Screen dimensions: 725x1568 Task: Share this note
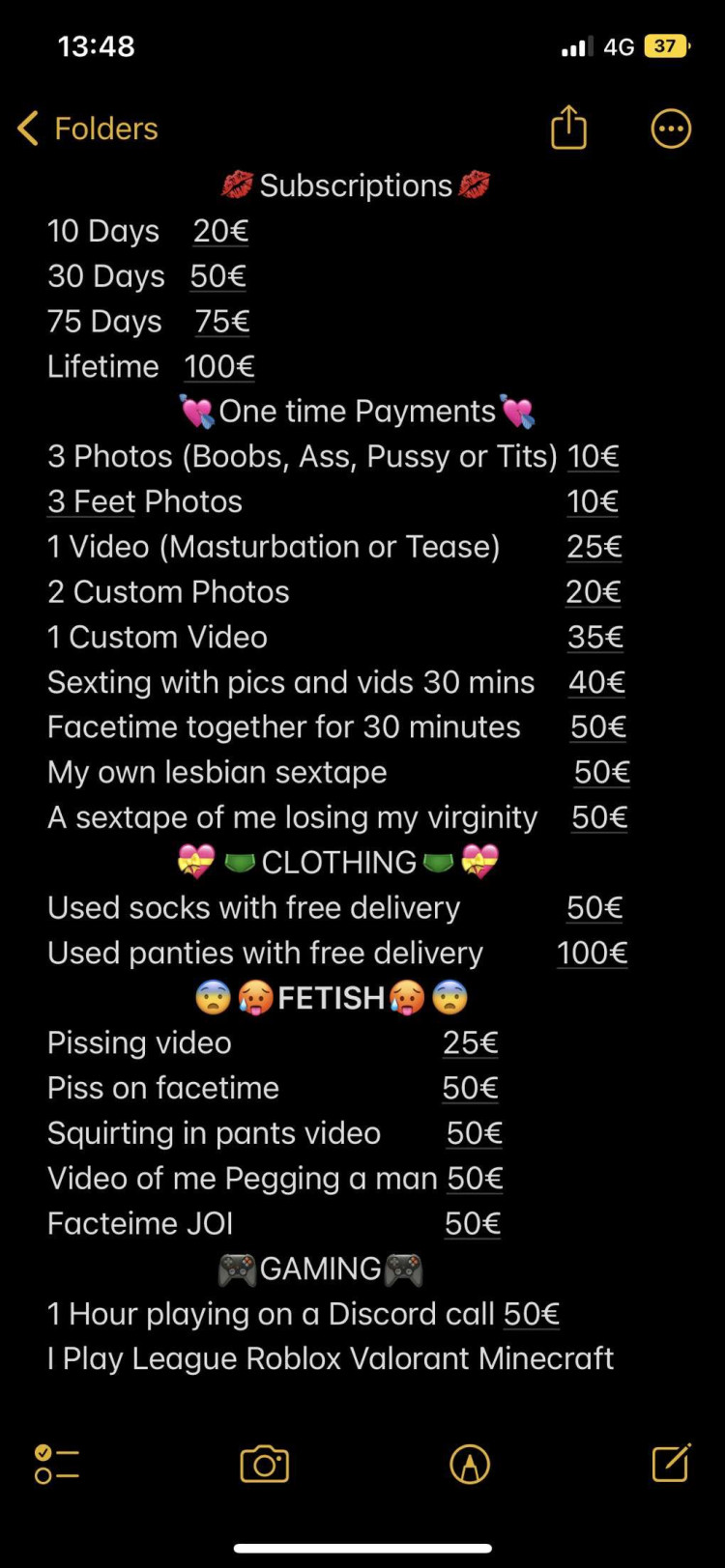pos(568,128)
